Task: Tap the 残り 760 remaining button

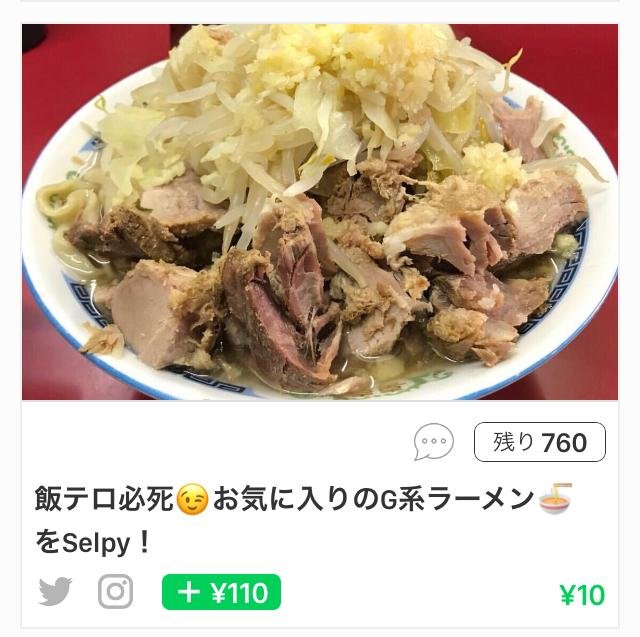Action: pyautogui.click(x=540, y=442)
